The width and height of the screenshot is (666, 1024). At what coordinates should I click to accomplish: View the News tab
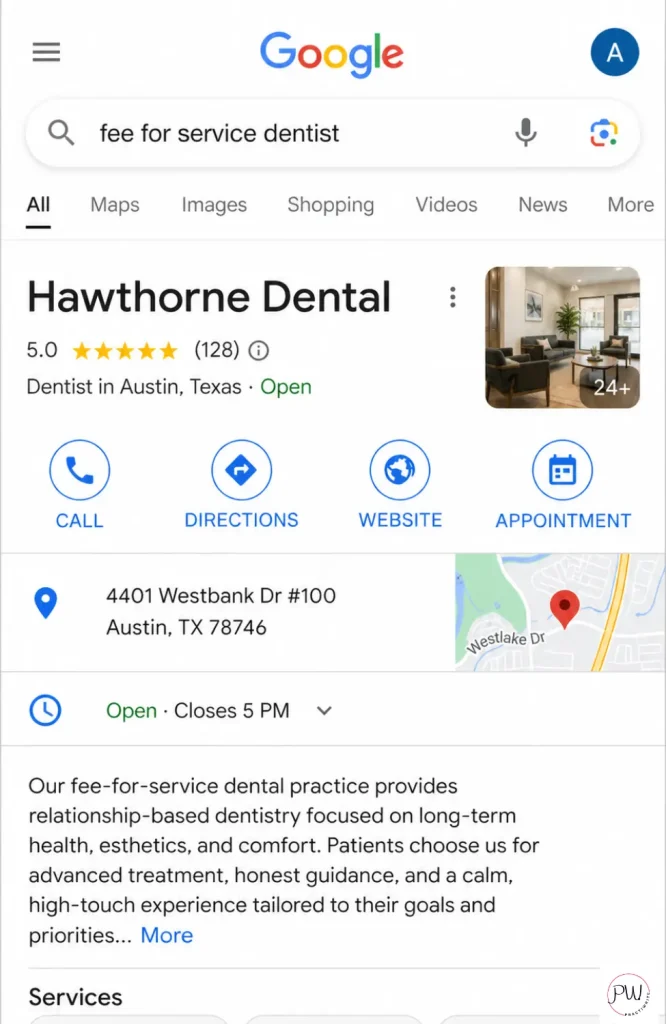pyautogui.click(x=542, y=205)
